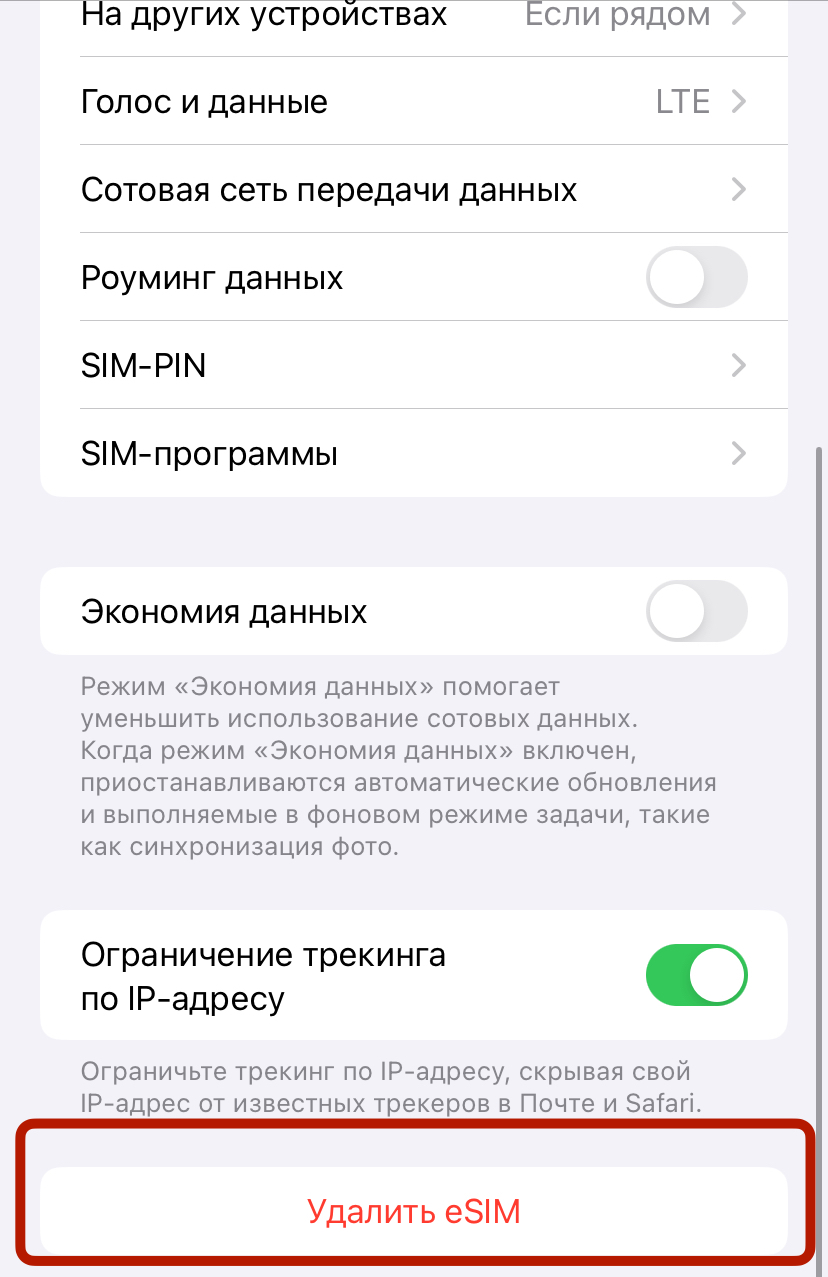This screenshot has width=828, height=1277.
Task: Open «Голос и данные» settings
Action: click(x=413, y=102)
